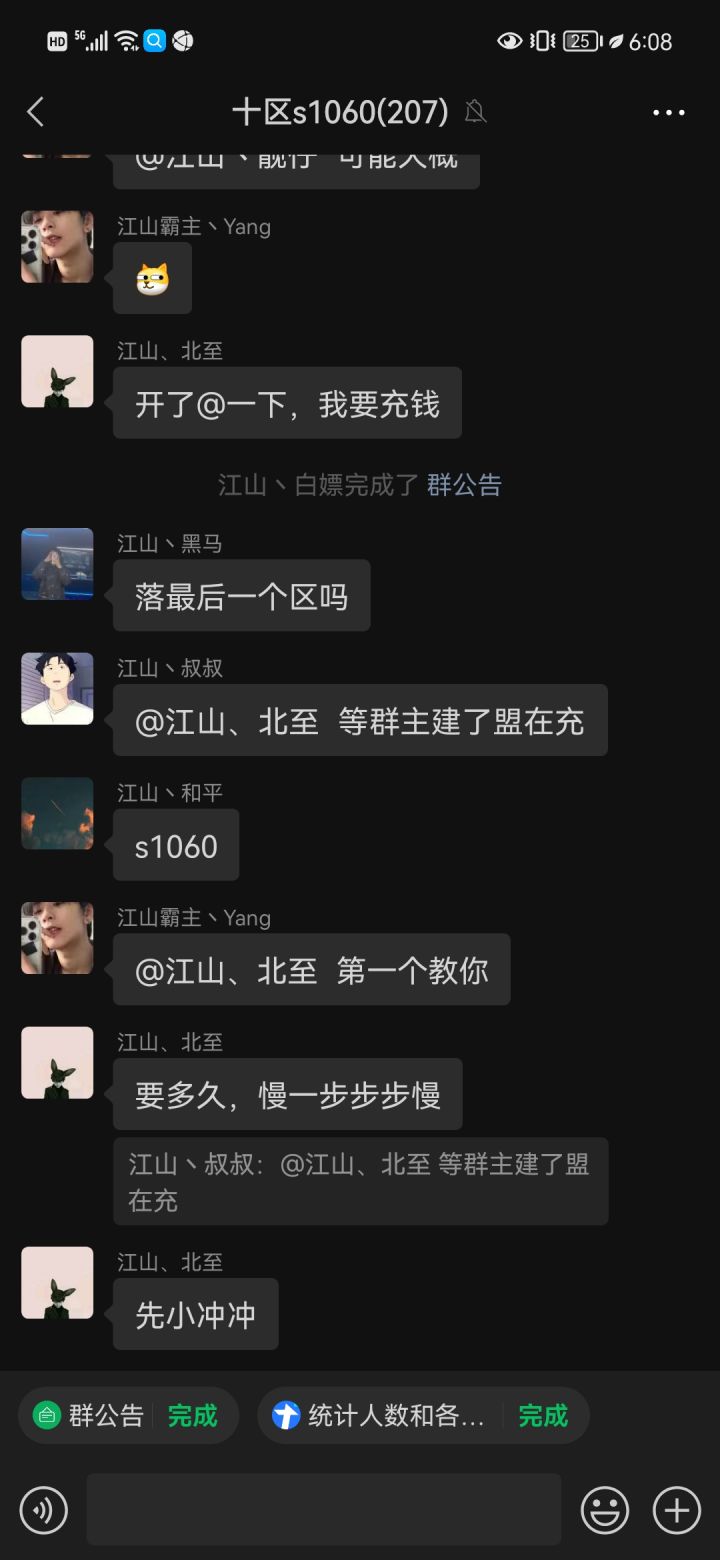720x1560 pixels.
Task: Tap the muted notification bell beside group name
Action: click(475, 112)
